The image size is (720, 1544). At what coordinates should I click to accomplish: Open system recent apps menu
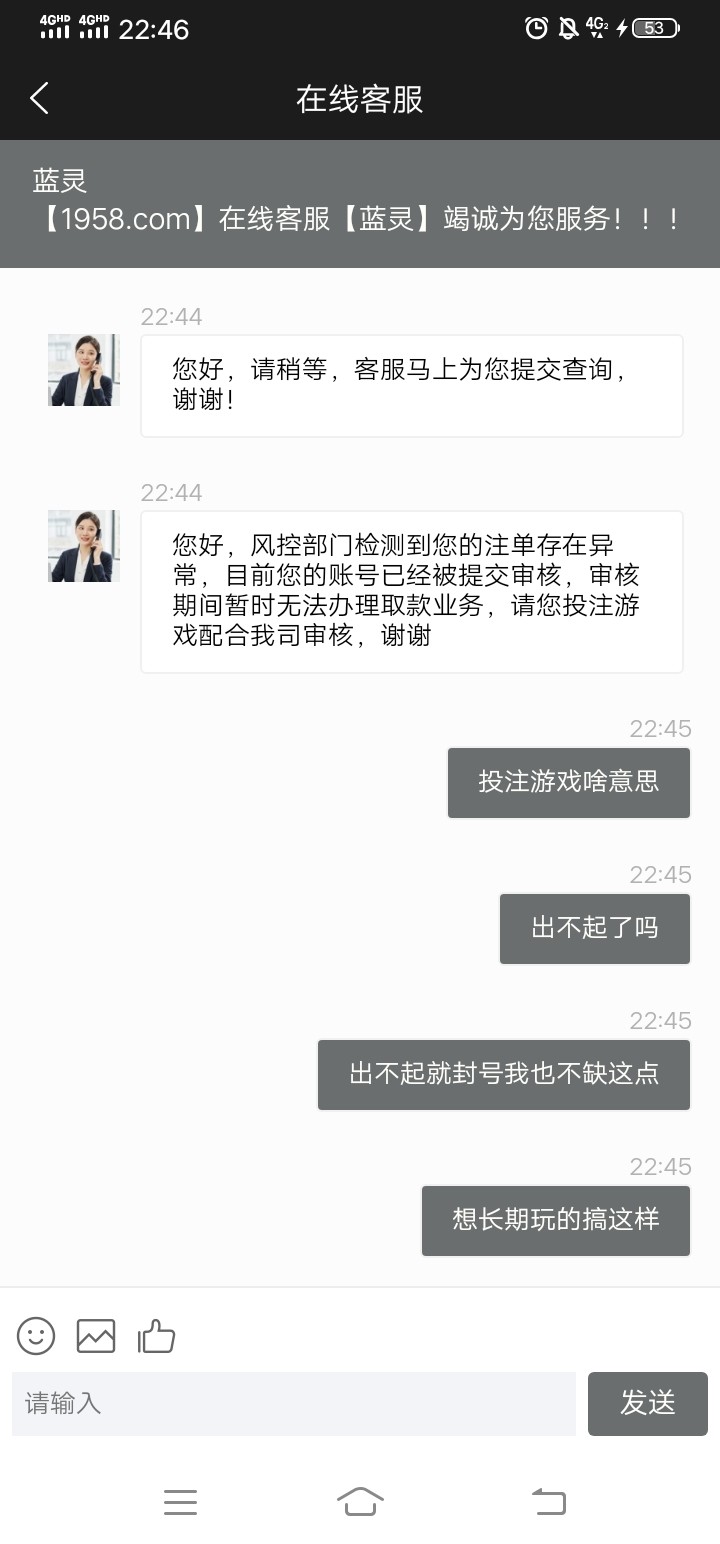coord(180,1501)
